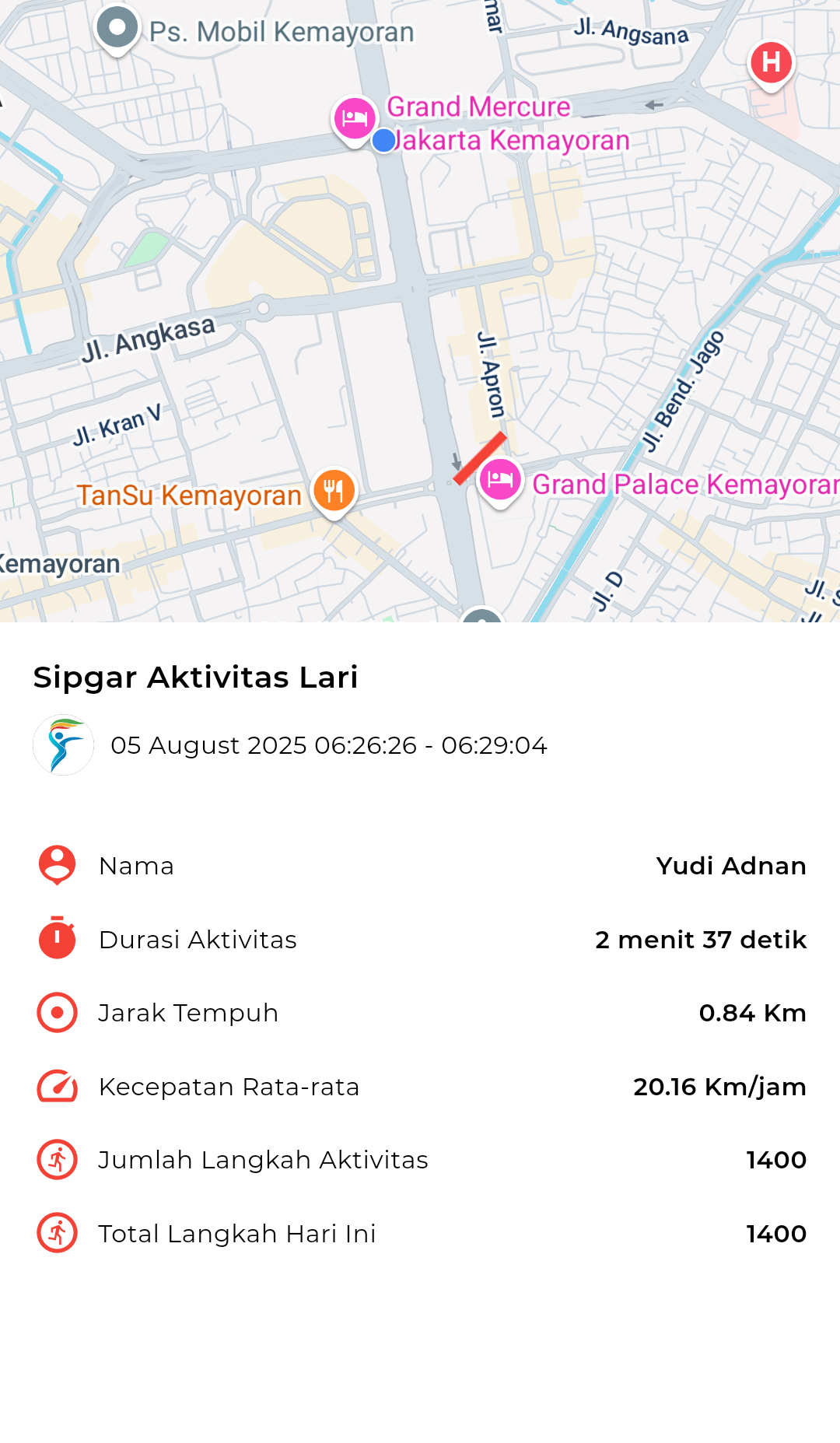Select the Grand Palace Kemayoran hotel pin
Image resolution: width=840 pixels, height=1443 pixels.
coord(500,482)
